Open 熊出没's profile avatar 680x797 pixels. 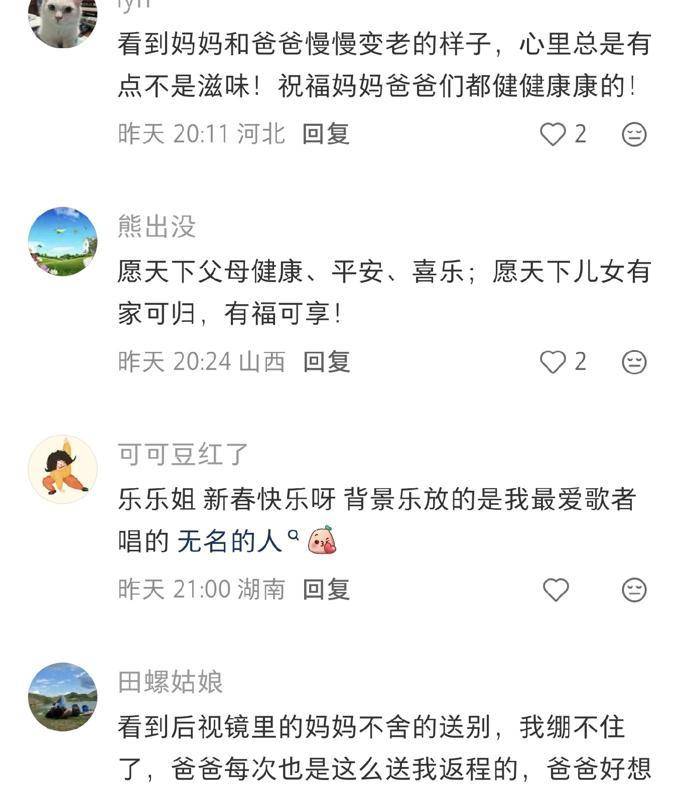pos(62,242)
